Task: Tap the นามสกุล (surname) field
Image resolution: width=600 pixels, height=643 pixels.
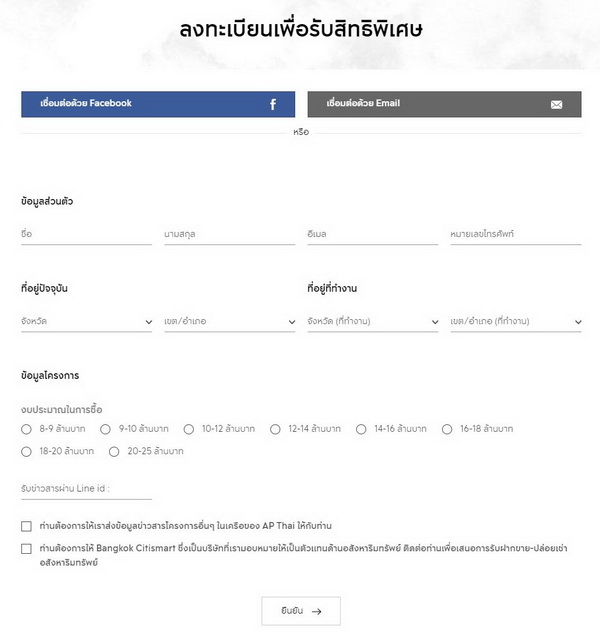Action: [229, 234]
